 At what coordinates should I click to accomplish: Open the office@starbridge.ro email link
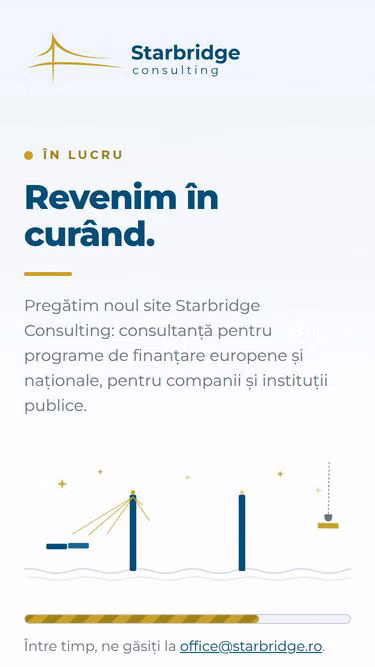pyautogui.click(x=251, y=646)
